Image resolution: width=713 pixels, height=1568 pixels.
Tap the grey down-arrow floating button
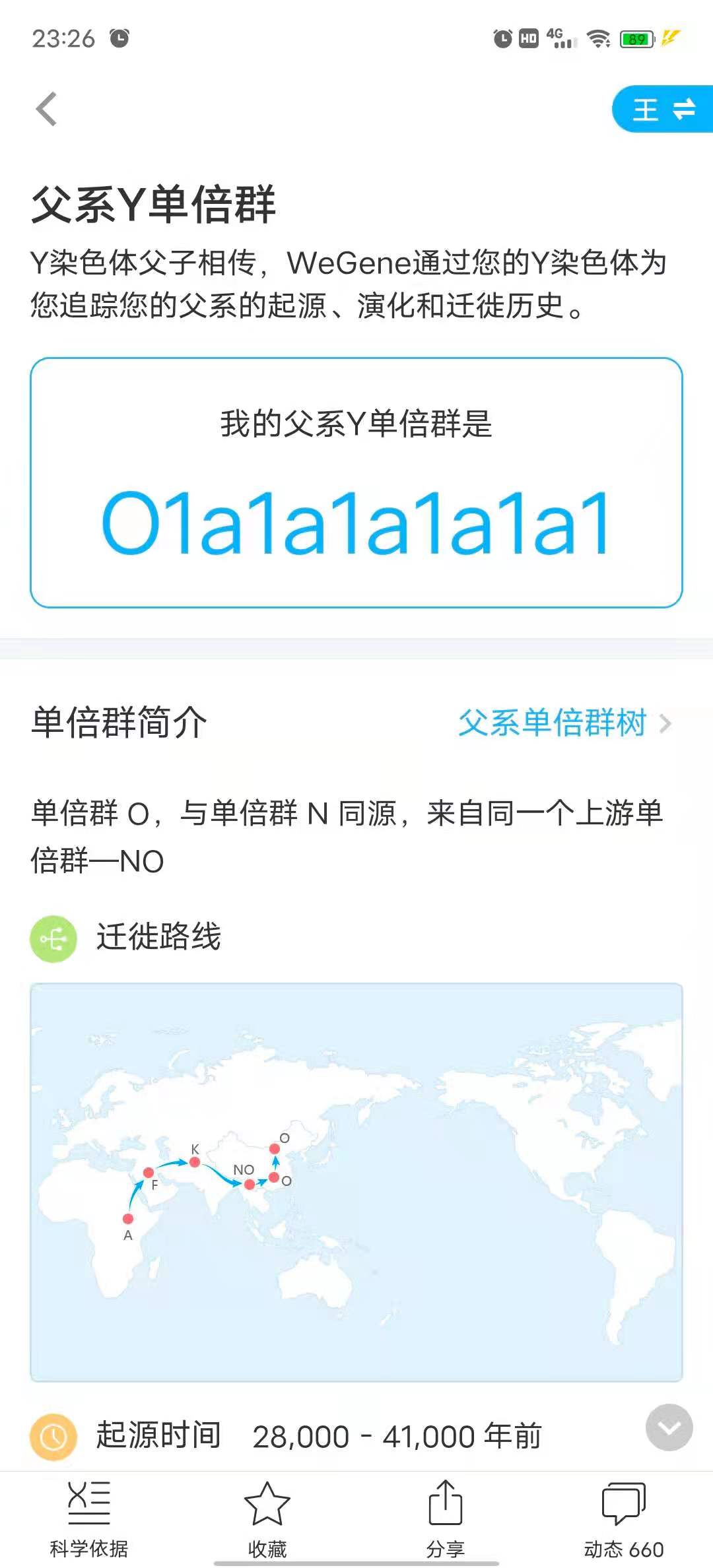tap(669, 1427)
